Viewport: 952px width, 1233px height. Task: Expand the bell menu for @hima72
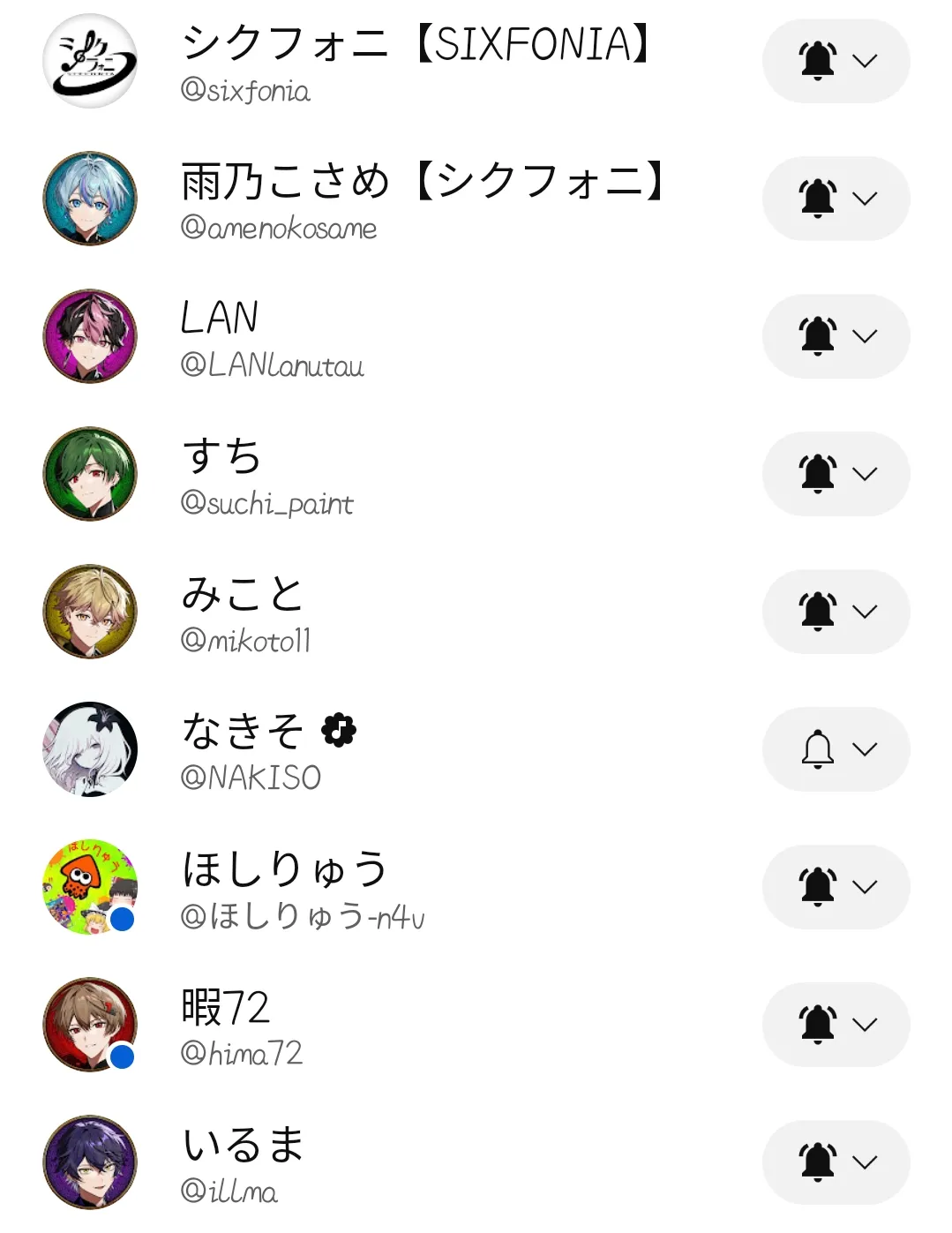[836, 1025]
